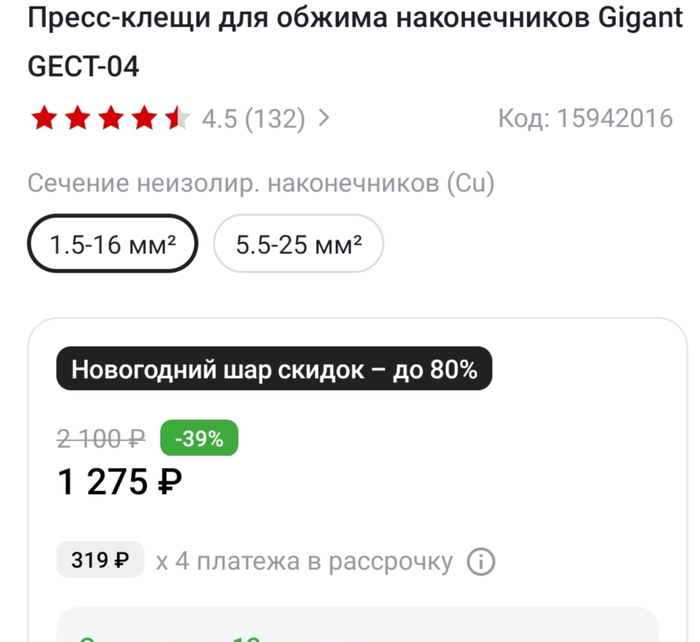Choose the 5.5-25 мм² variant chip
Screen dimensions: 700x642
298,243
